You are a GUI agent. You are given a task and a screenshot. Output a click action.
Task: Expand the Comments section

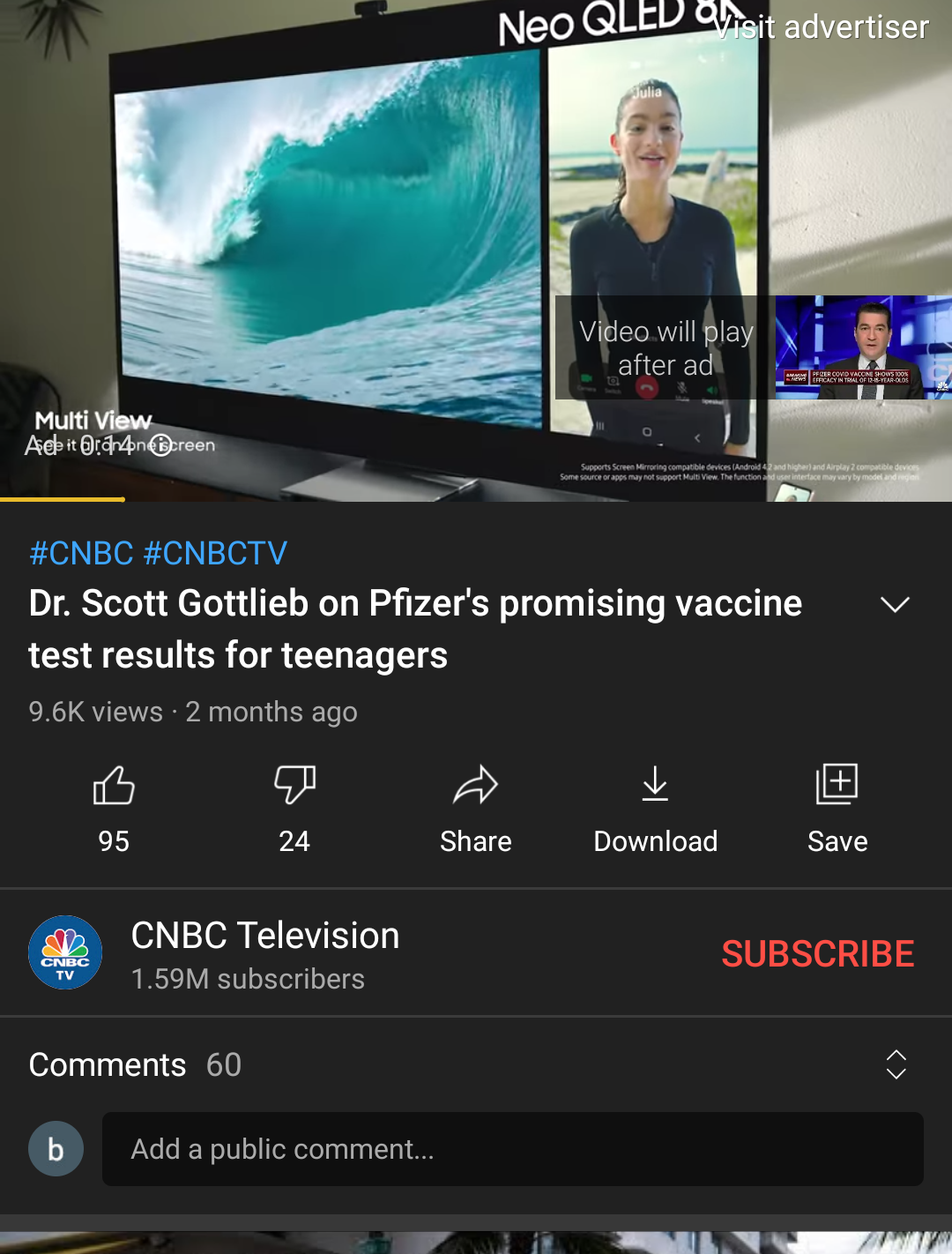tap(896, 1064)
